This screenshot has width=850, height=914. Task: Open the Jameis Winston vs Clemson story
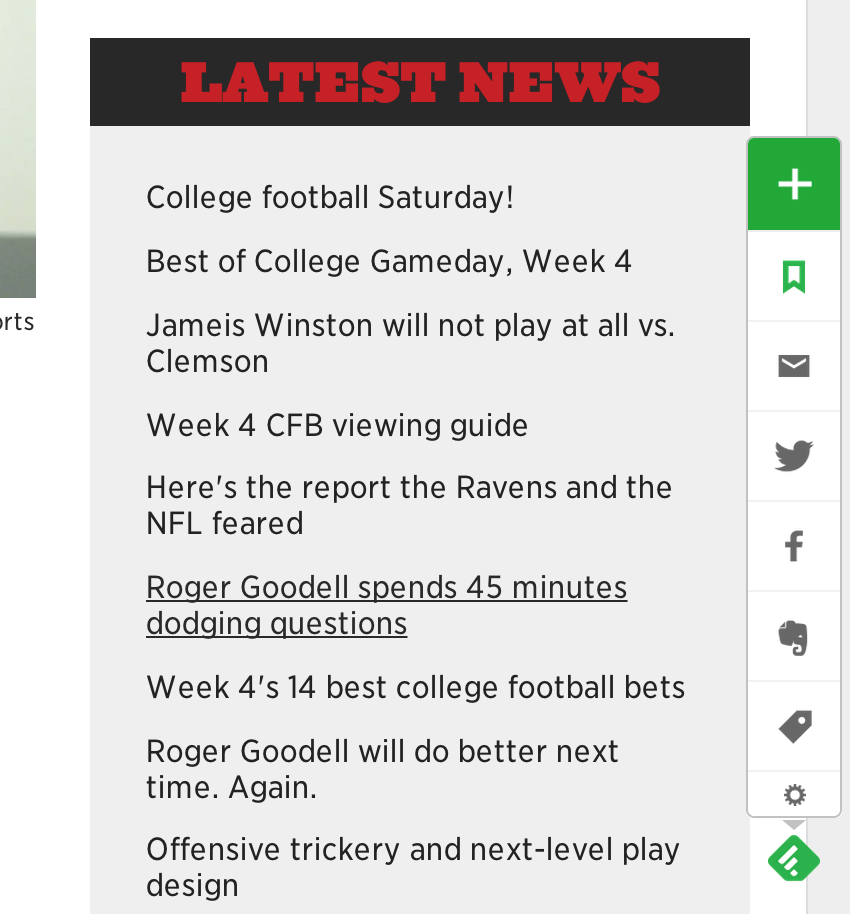click(x=410, y=343)
